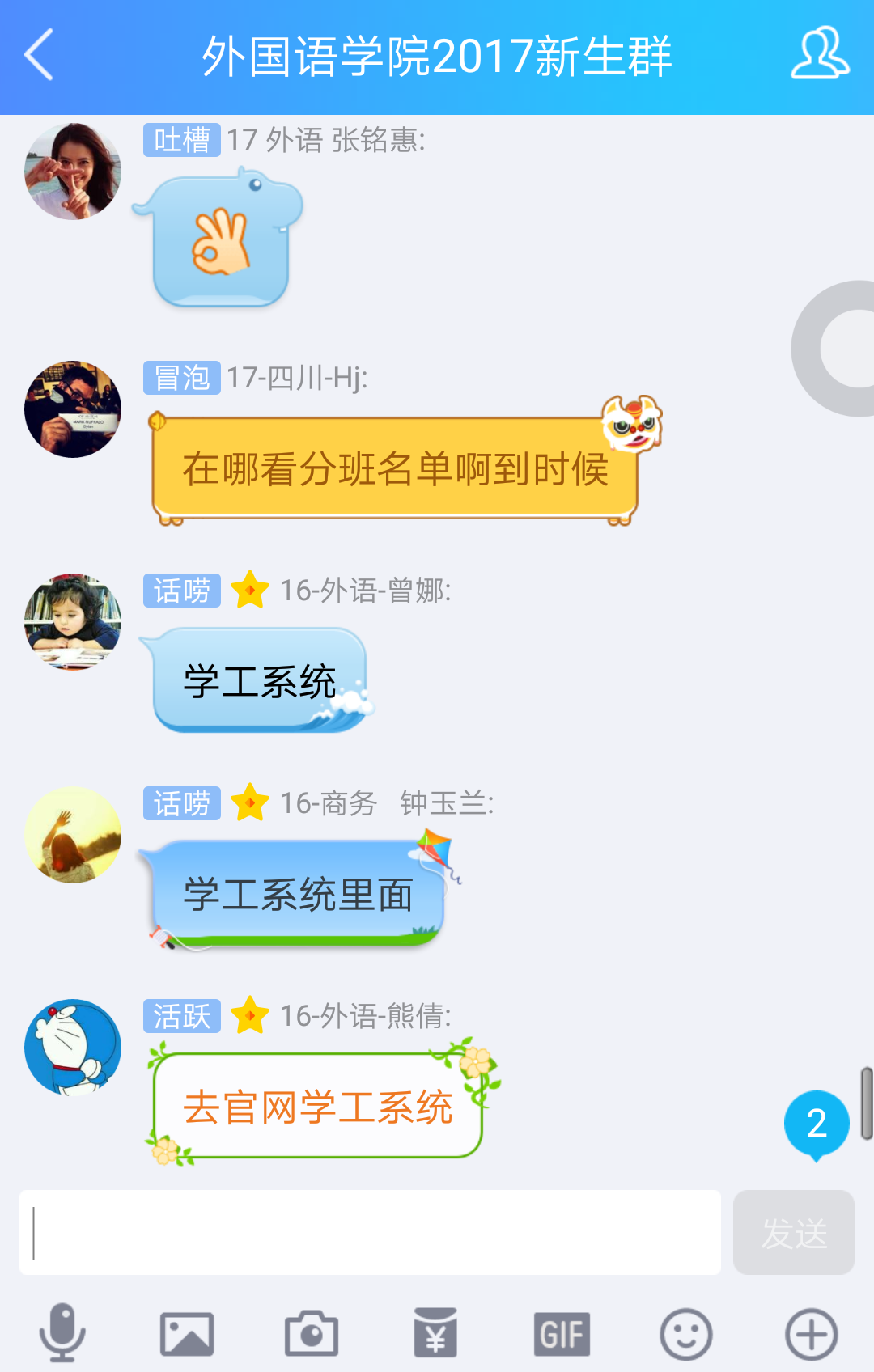View 钟玉兰's profile avatar
This screenshot has height=1372, width=874.
(73, 835)
